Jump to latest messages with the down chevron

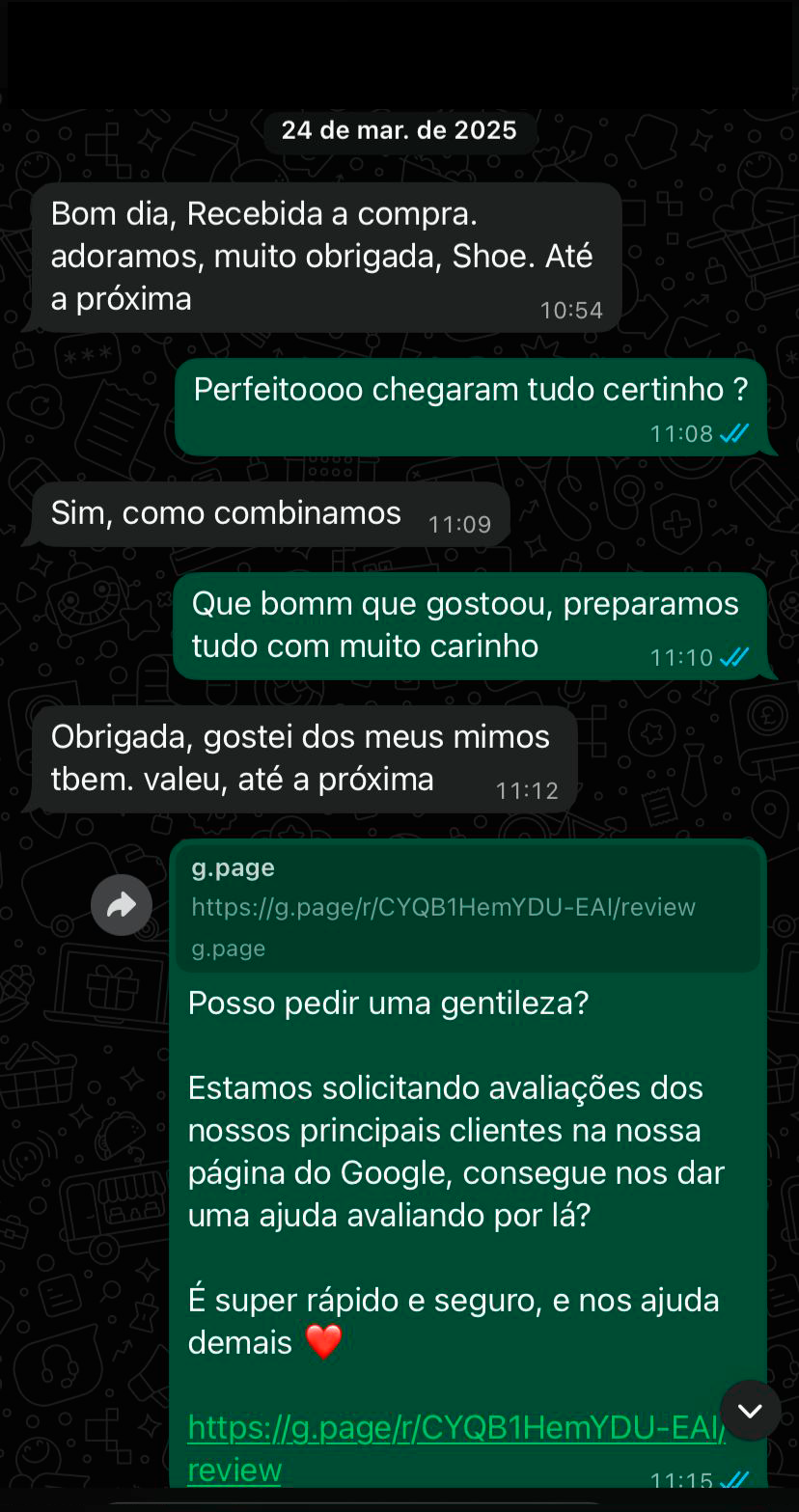[x=750, y=1411]
